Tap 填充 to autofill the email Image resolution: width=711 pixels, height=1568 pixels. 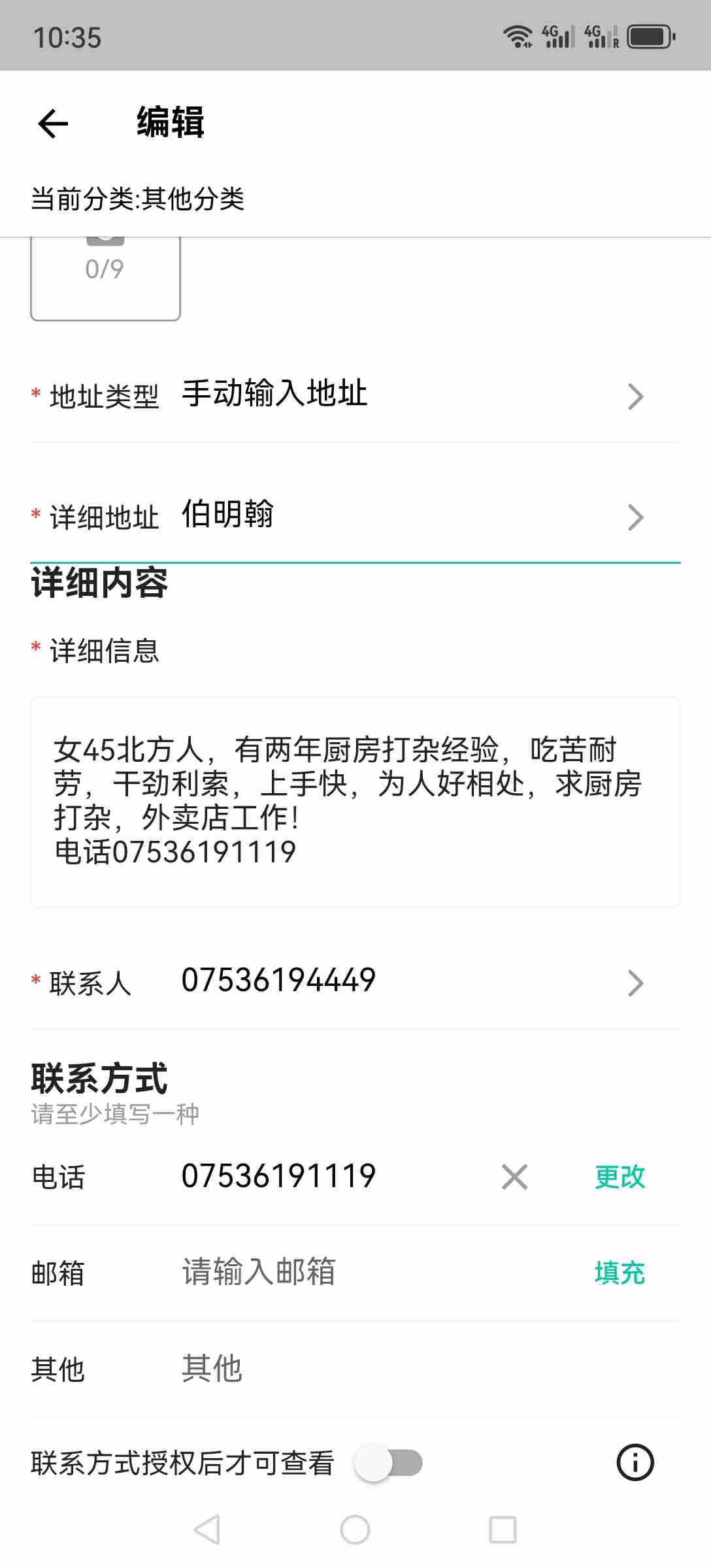coord(619,1273)
